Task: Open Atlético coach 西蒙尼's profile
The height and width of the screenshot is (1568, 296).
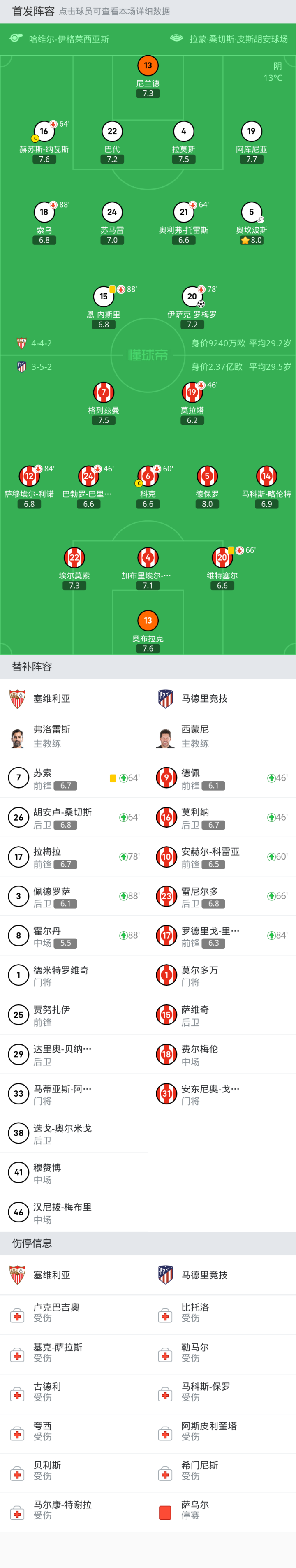Action: click(x=194, y=737)
